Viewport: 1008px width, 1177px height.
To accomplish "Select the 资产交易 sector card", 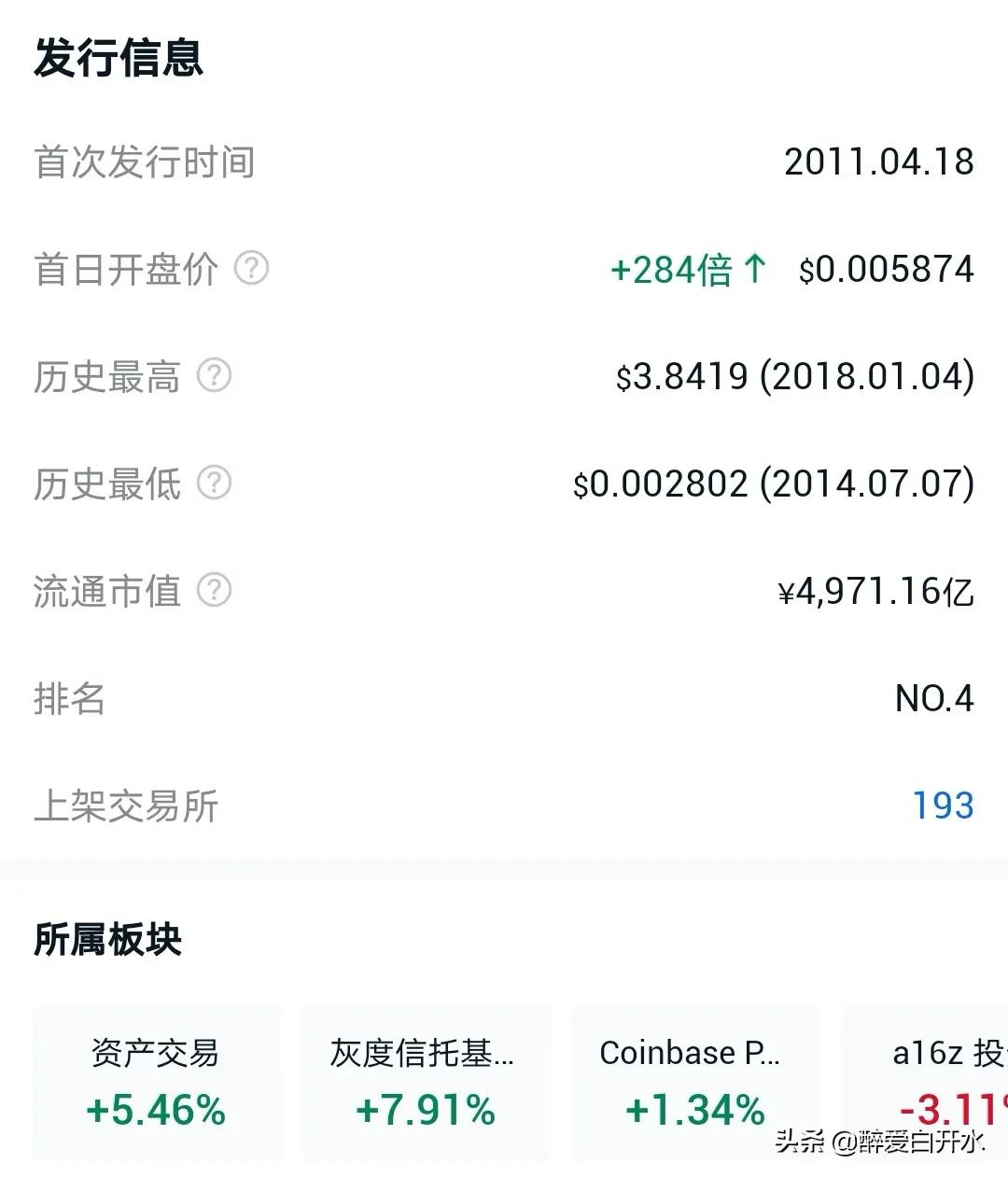I will pos(155,1083).
